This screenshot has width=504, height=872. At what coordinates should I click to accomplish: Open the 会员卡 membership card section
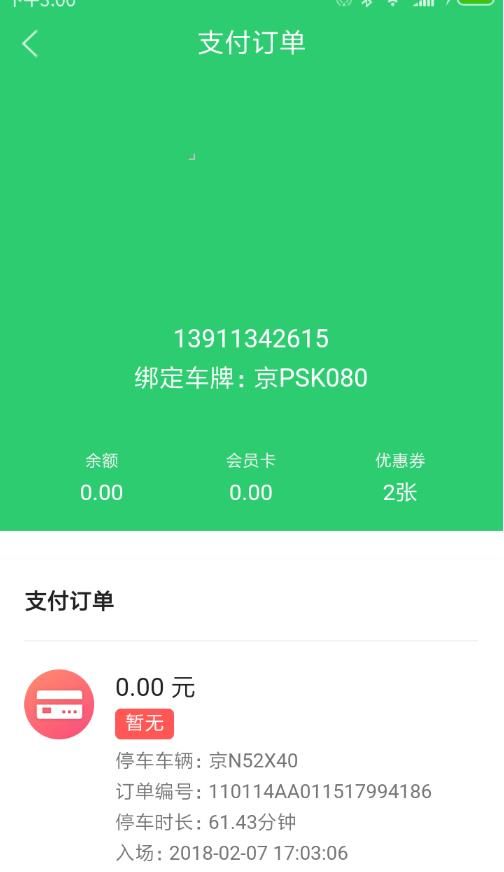(x=251, y=477)
